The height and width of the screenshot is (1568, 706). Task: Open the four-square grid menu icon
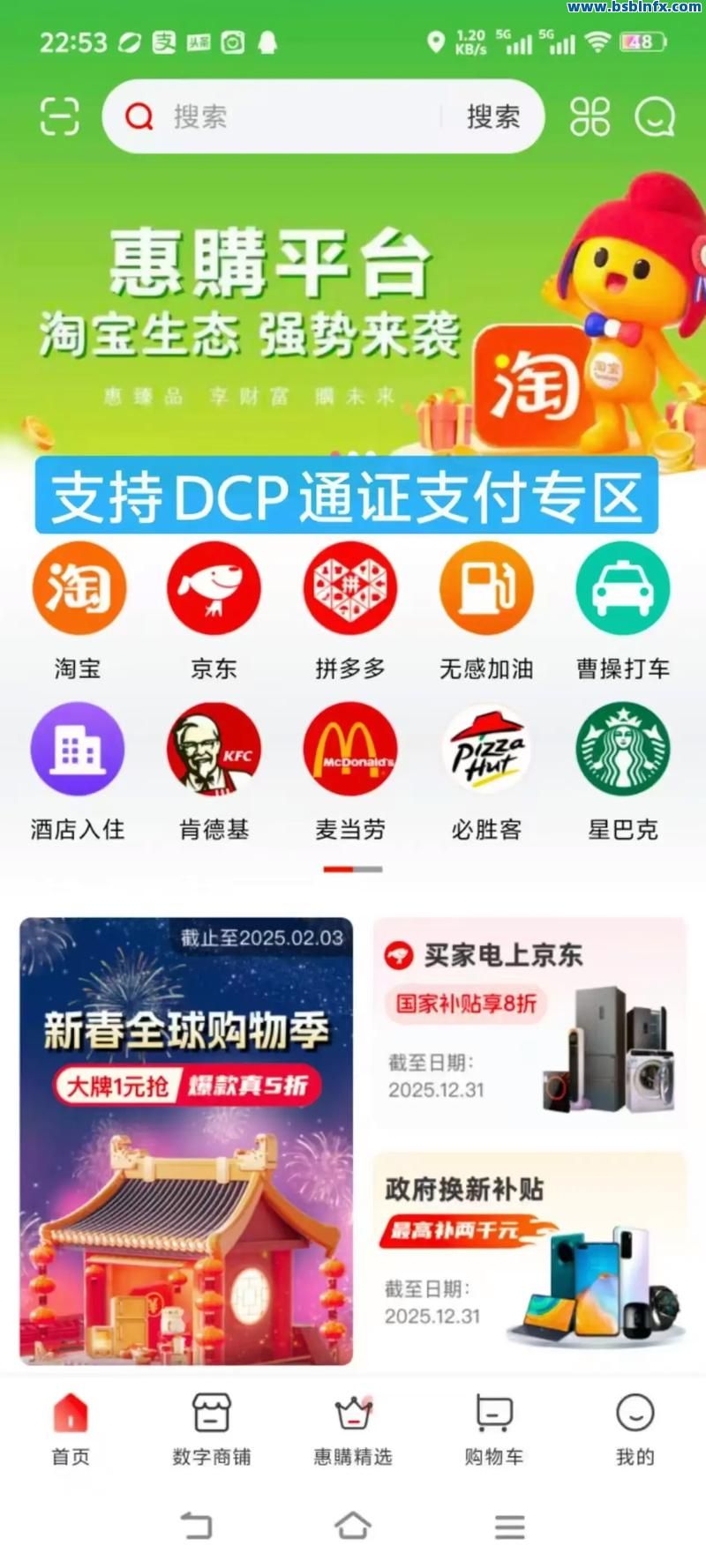(x=590, y=116)
